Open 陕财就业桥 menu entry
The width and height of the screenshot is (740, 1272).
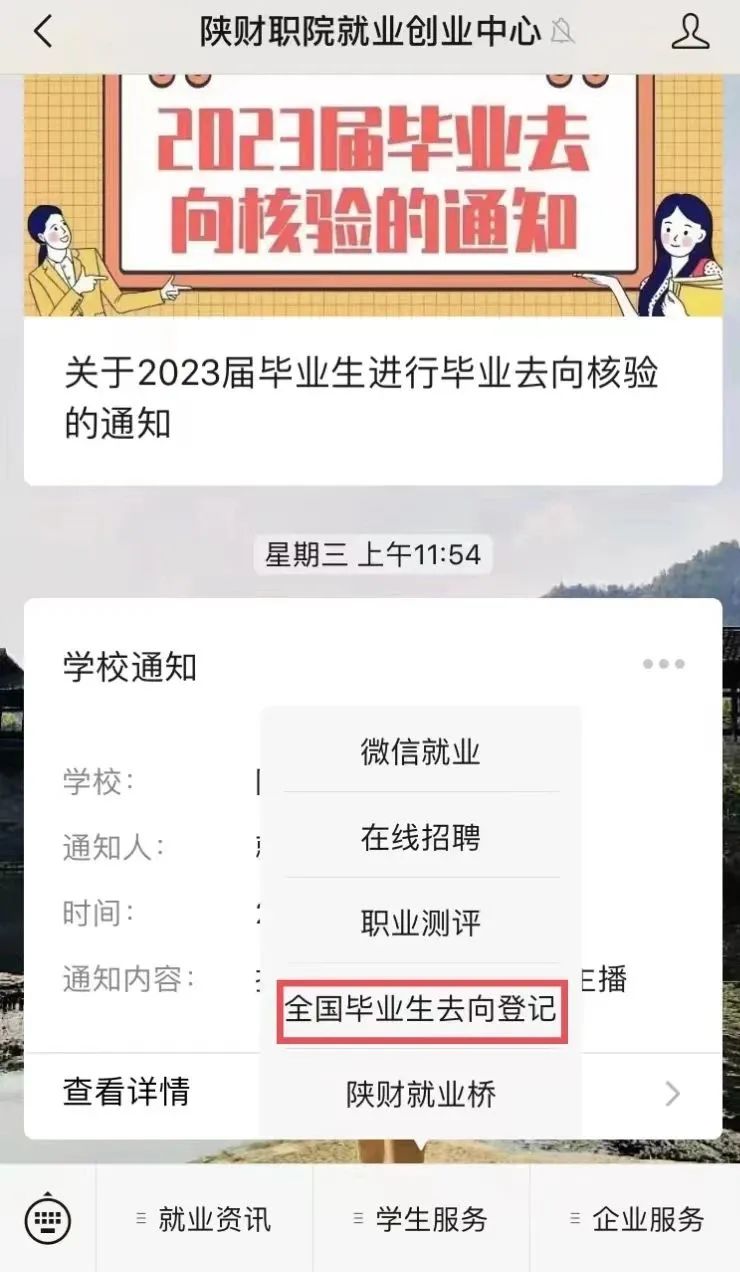tap(421, 1094)
